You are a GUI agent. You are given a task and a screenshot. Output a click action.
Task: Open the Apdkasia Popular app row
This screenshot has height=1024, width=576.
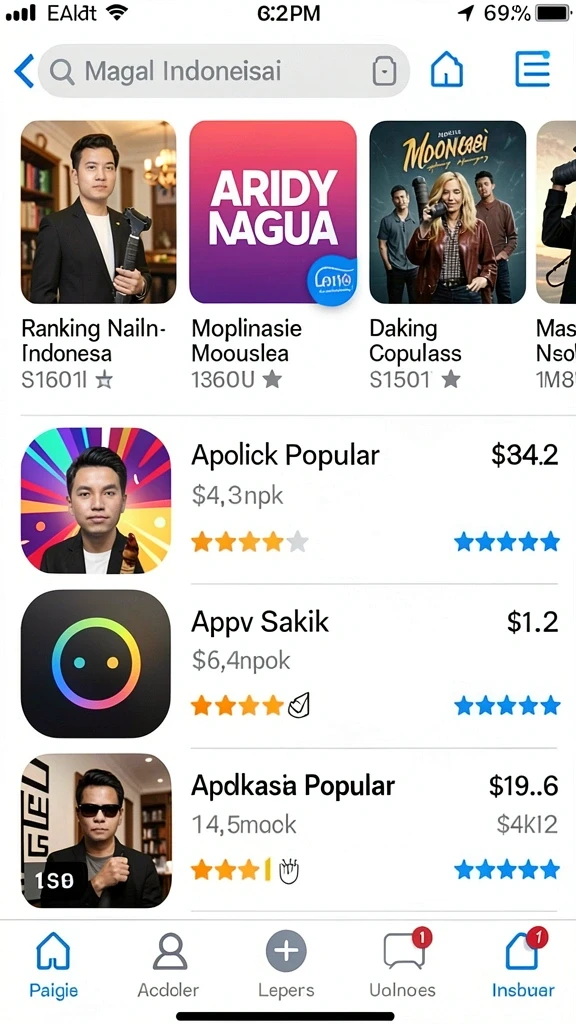289,830
